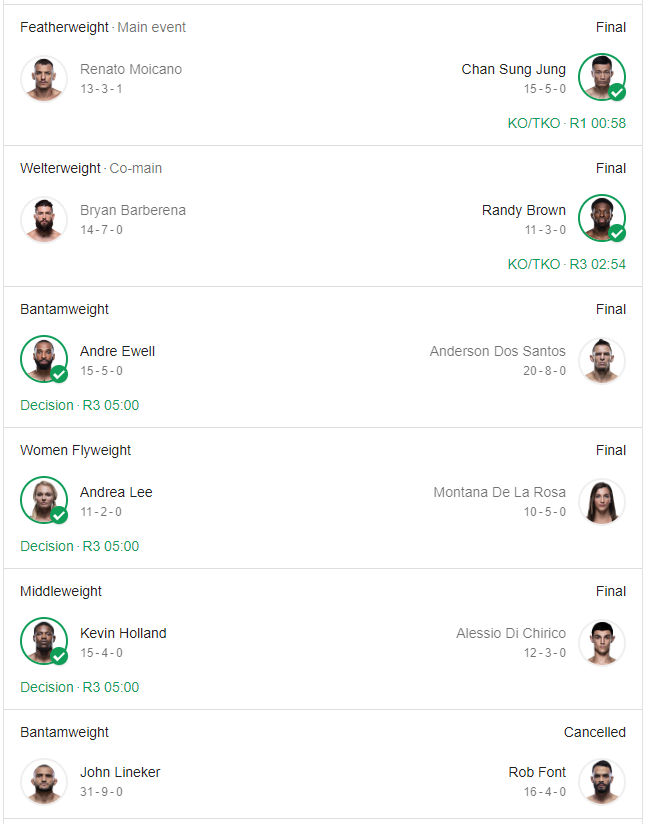Show the Kevin Holland vs Di Chirico fight
The image size is (647, 824).
click(322, 640)
